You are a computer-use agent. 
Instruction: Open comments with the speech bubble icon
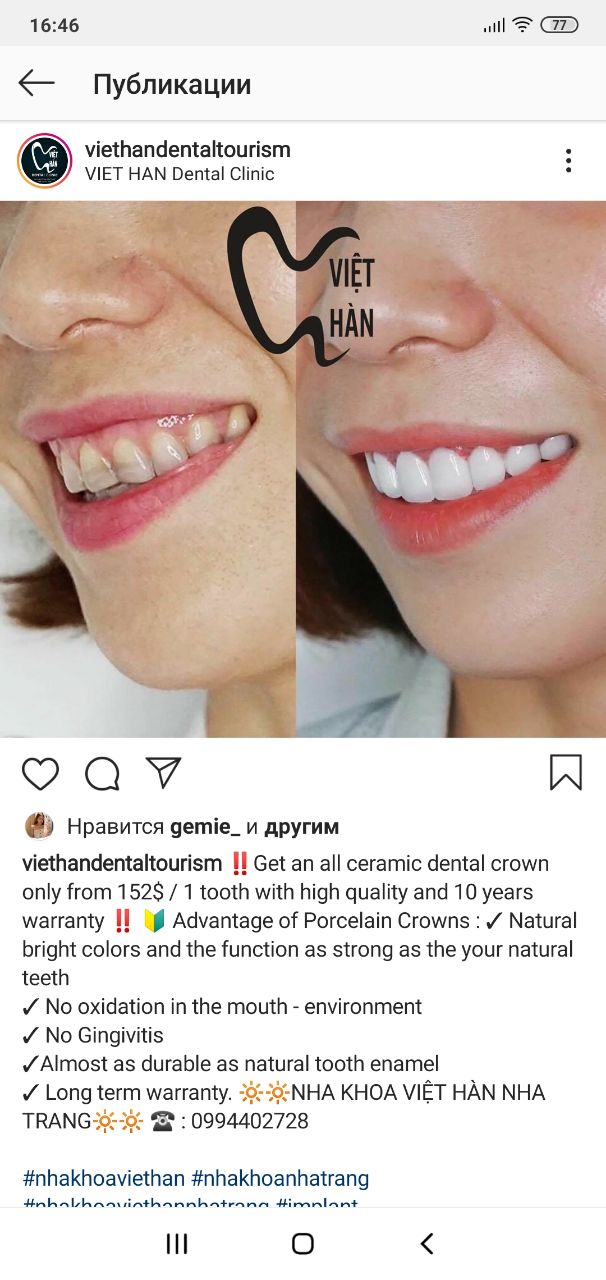102,773
